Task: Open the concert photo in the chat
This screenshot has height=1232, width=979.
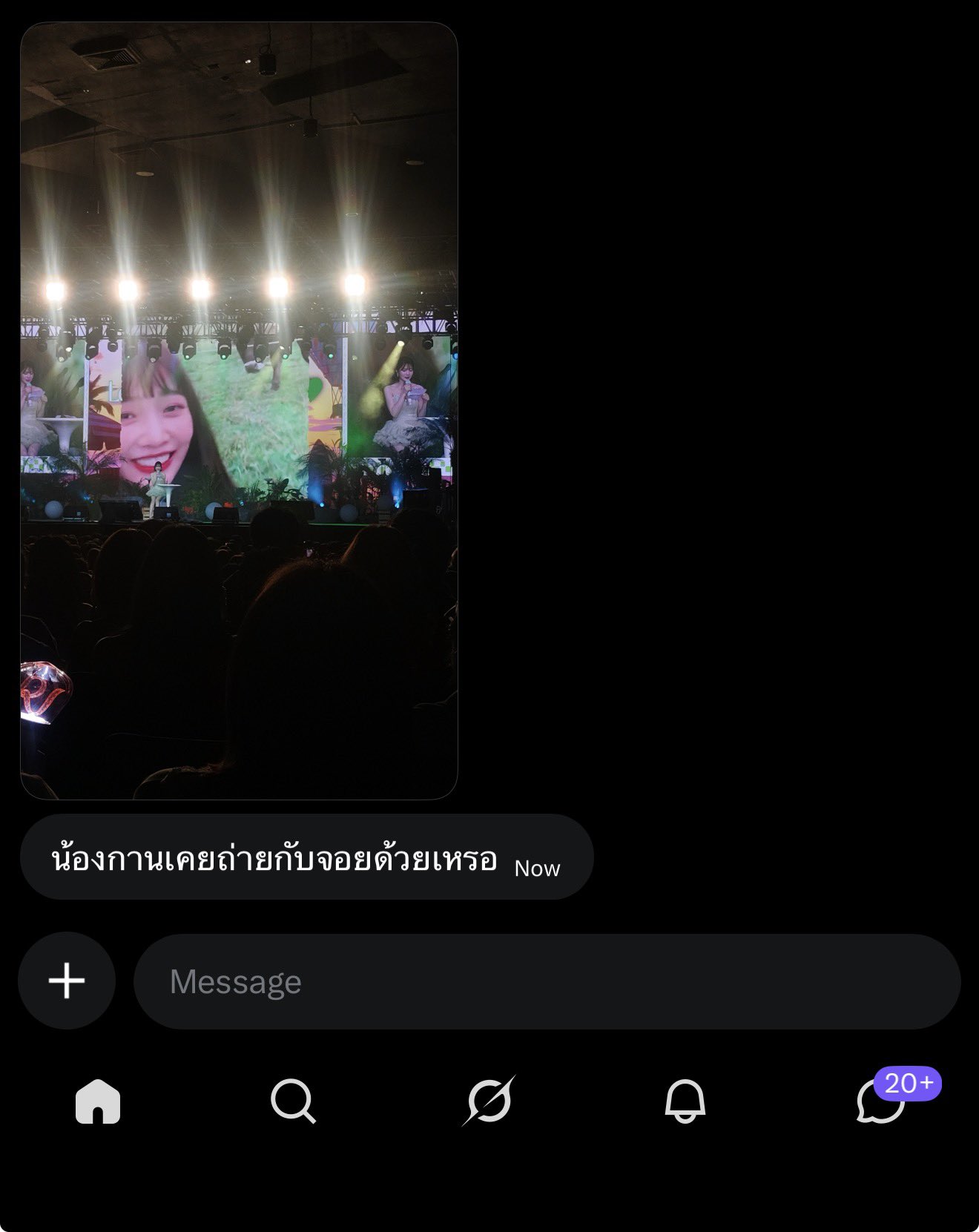Action: (x=239, y=411)
